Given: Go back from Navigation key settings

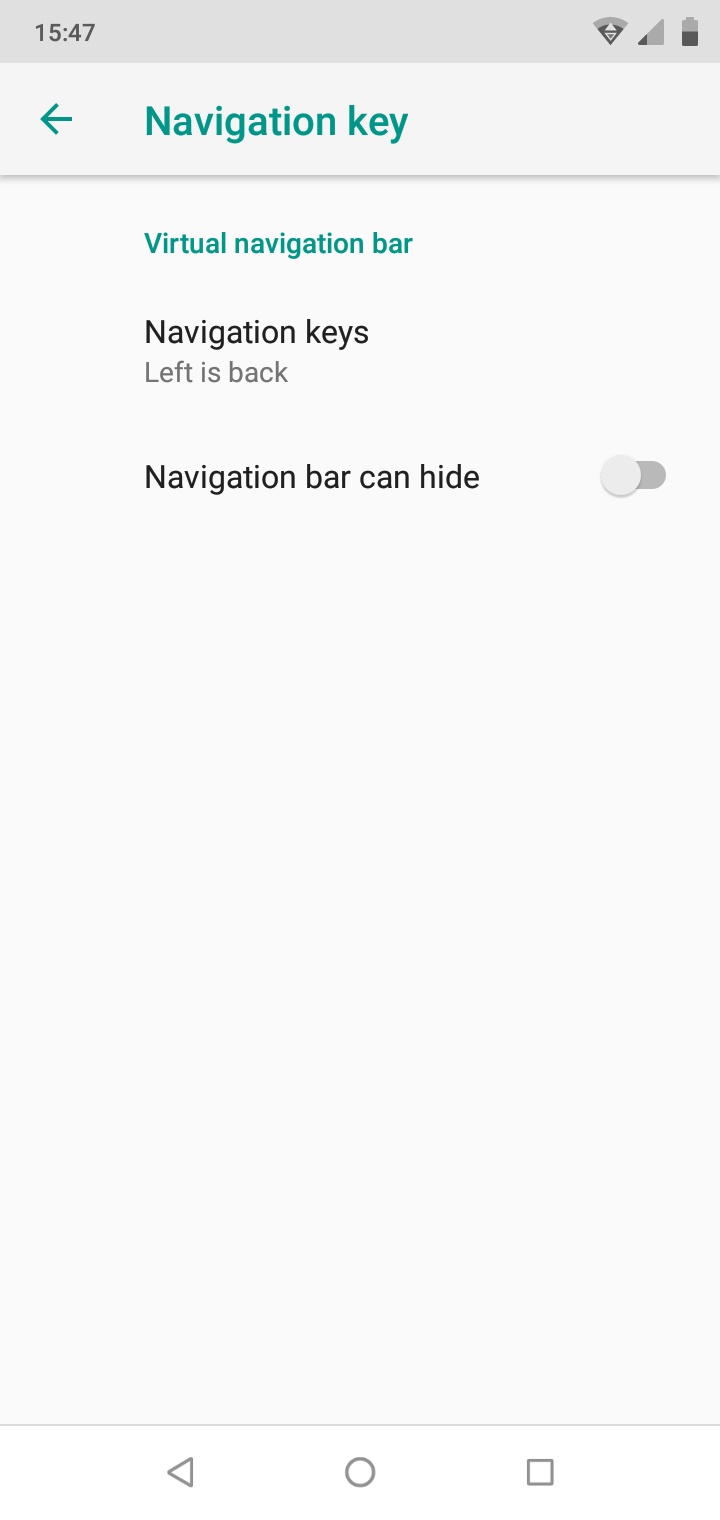Looking at the screenshot, I should [x=56, y=121].
